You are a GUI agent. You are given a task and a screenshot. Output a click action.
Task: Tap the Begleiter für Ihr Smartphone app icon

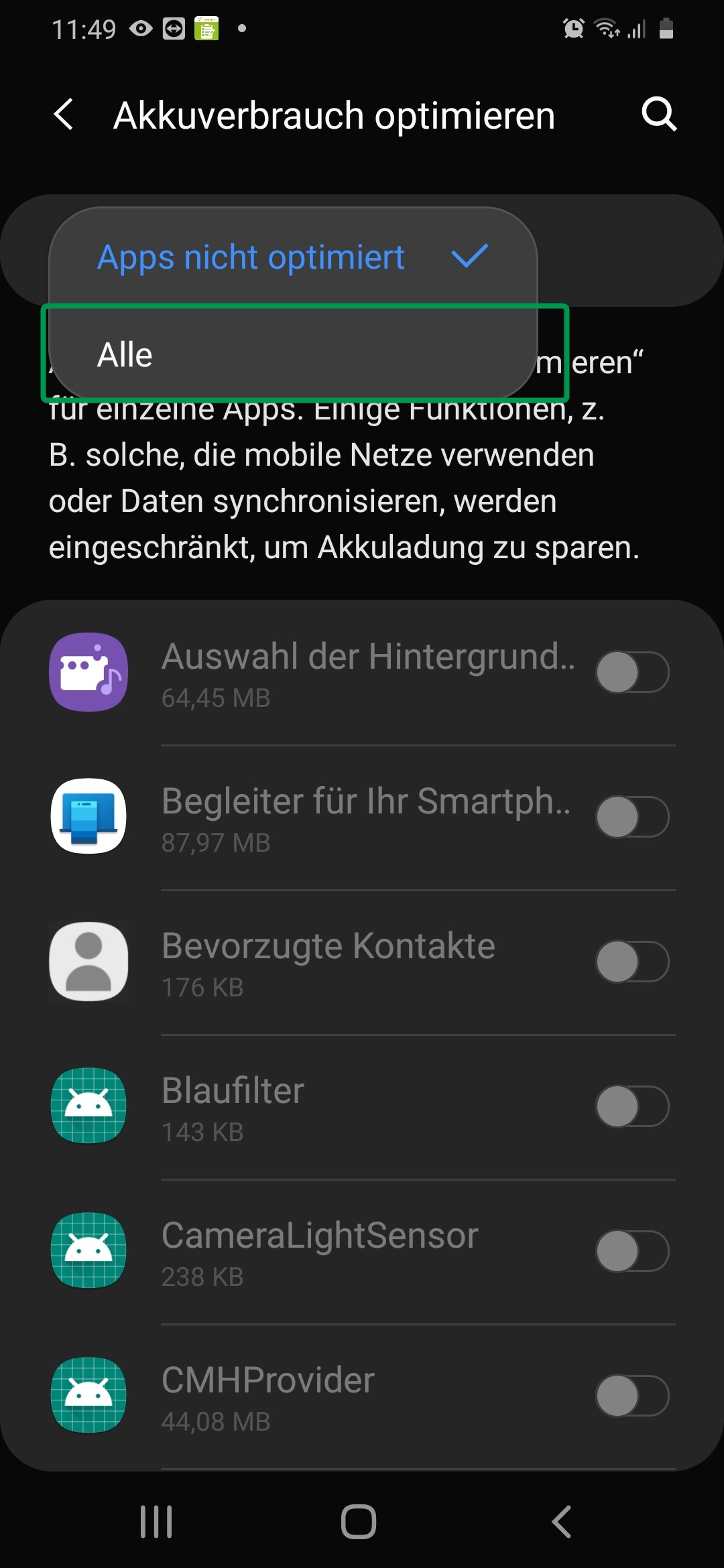[x=88, y=817]
